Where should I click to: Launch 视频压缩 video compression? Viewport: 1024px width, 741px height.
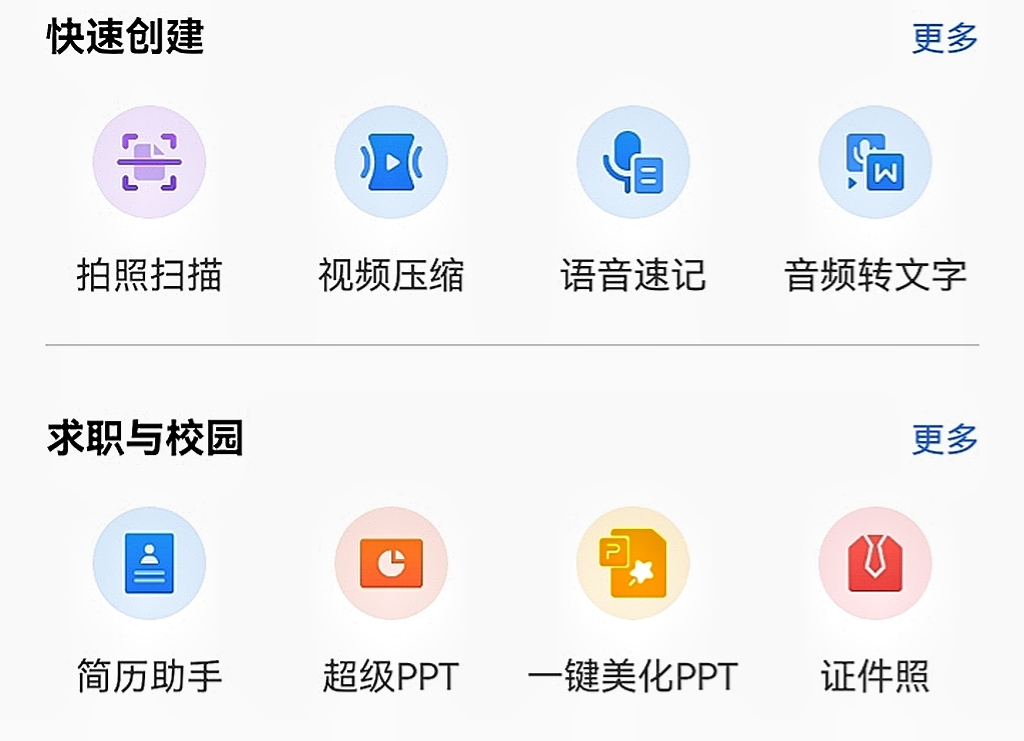point(391,162)
